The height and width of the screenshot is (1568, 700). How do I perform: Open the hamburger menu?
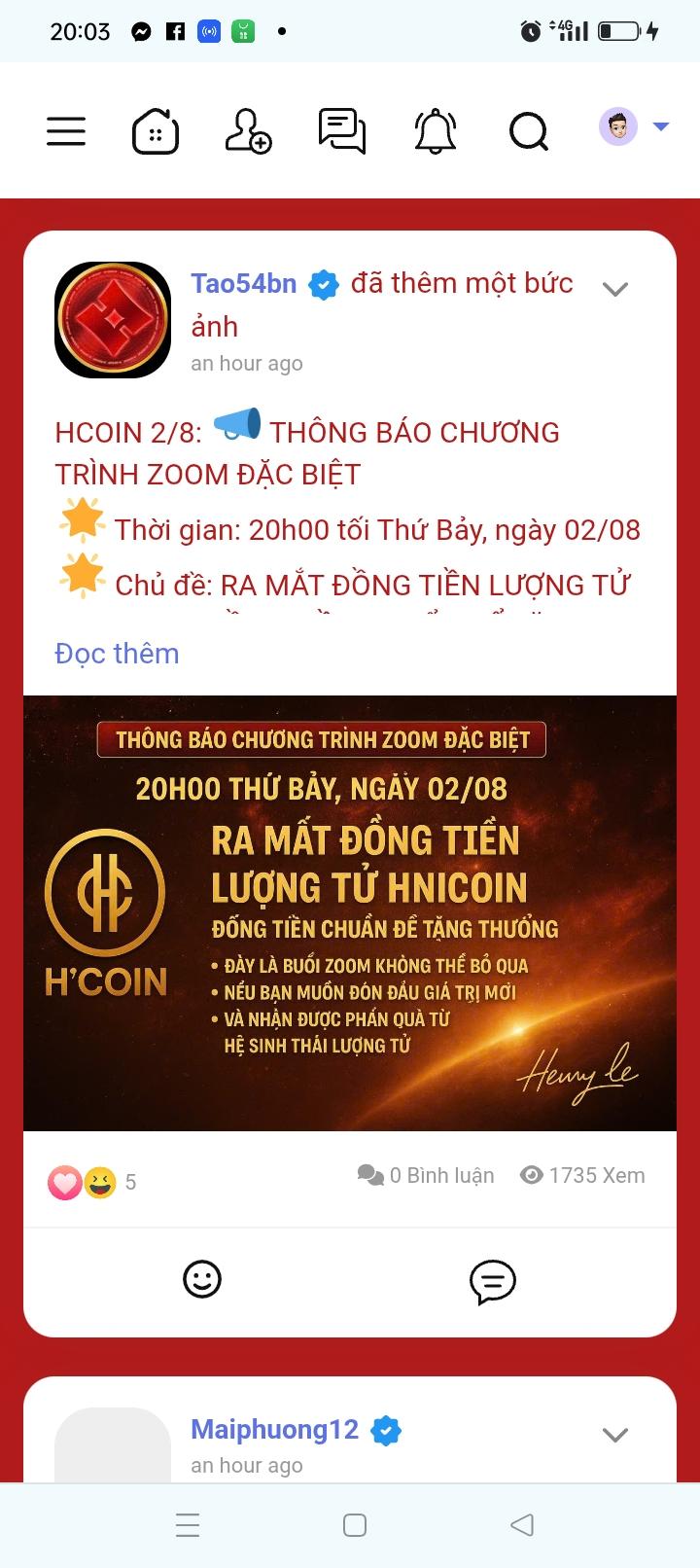tap(66, 130)
